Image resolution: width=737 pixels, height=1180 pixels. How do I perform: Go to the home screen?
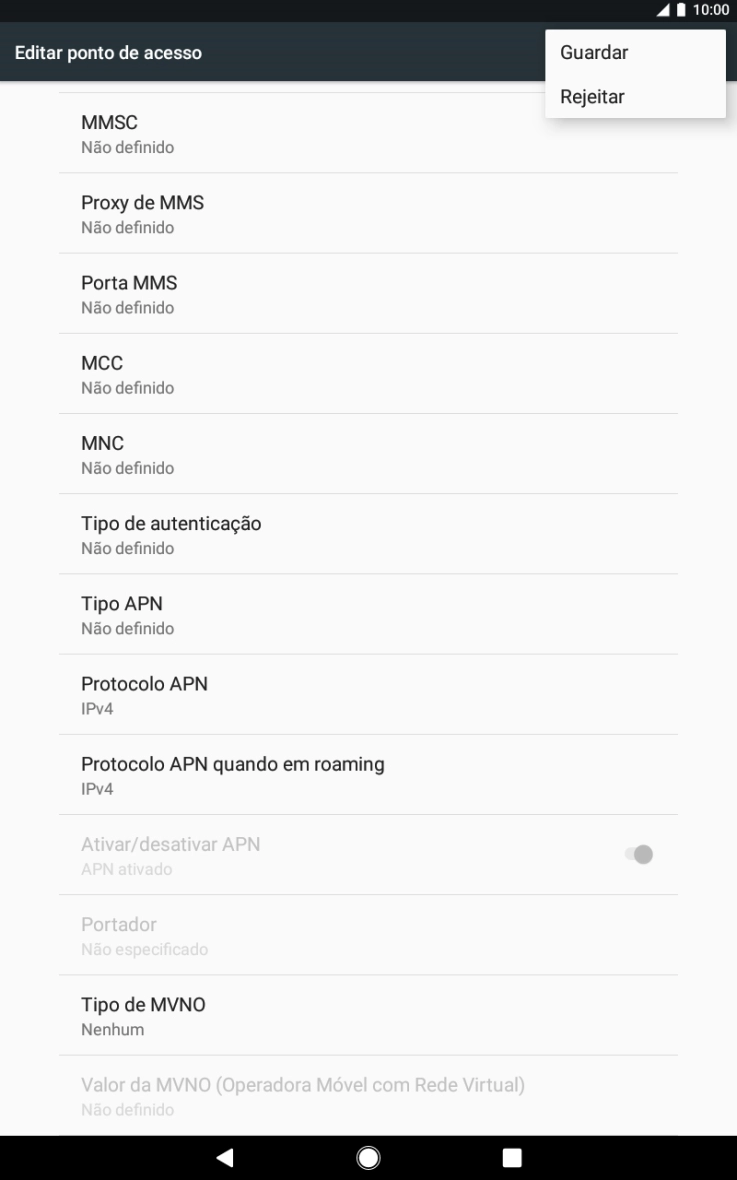(x=368, y=1157)
